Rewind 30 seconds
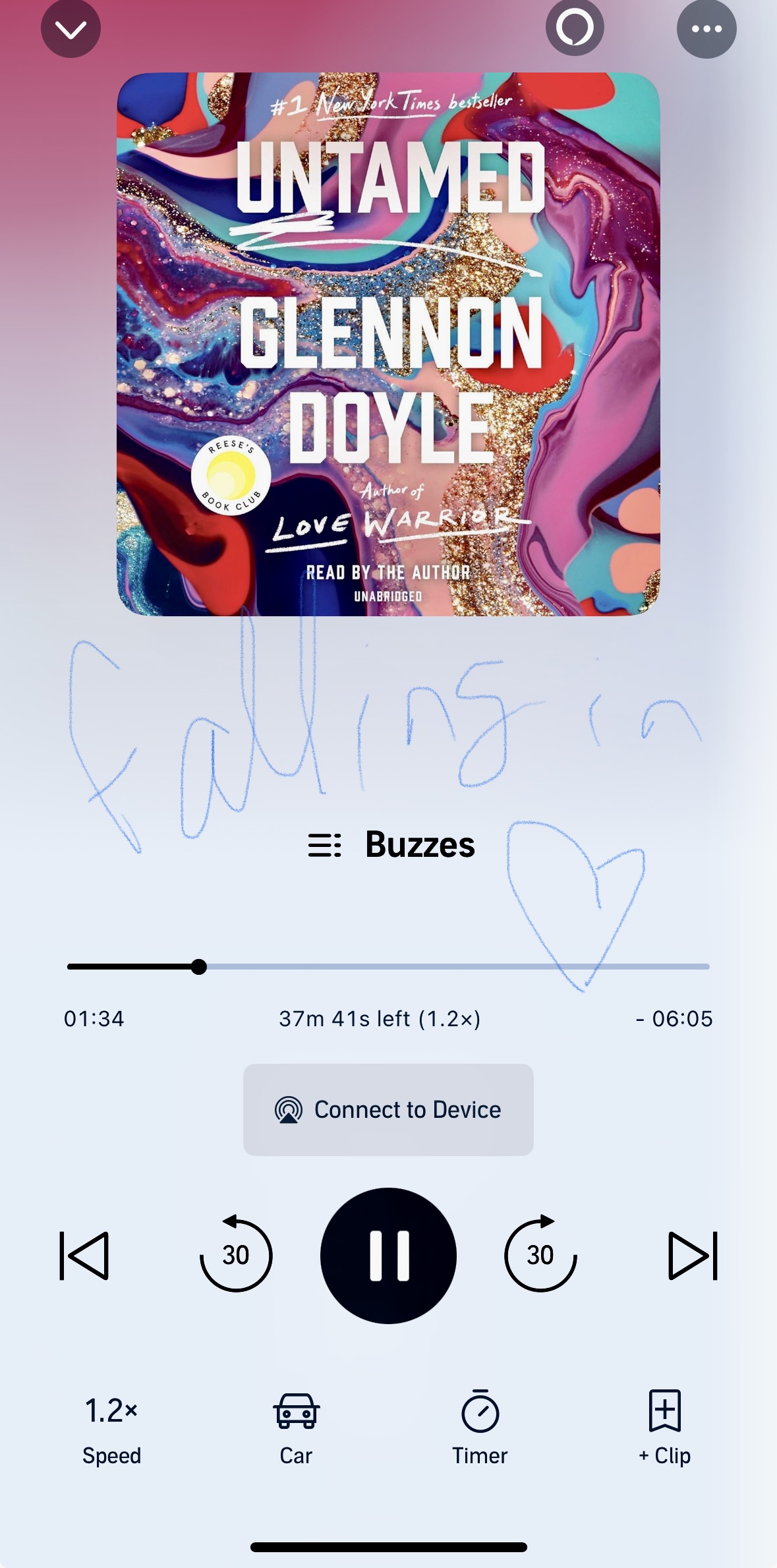Viewport: 777px width, 1568px height. tap(236, 1254)
